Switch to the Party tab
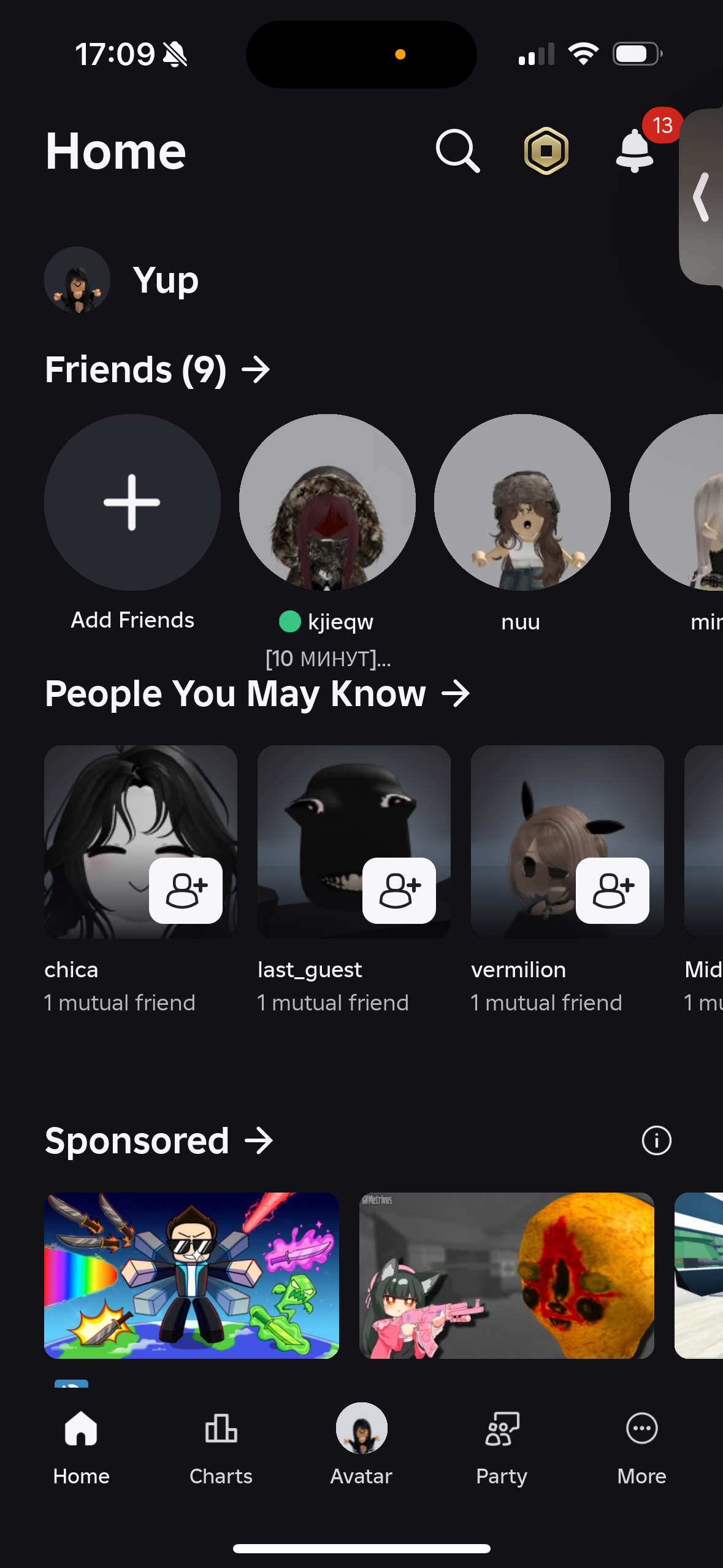Viewport: 723px width, 1568px height. pos(502,1445)
